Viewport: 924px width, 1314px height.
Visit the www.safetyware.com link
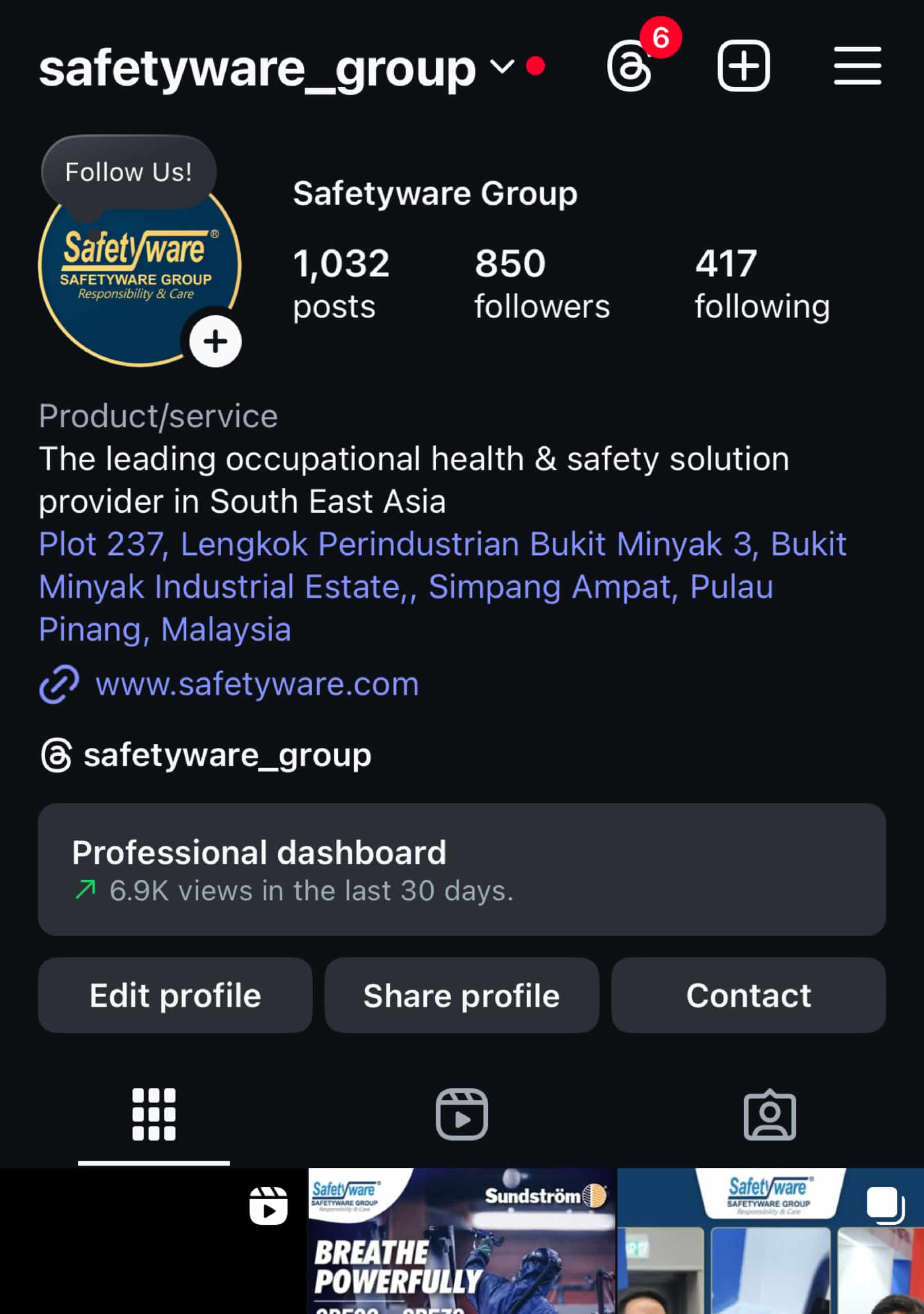257,684
